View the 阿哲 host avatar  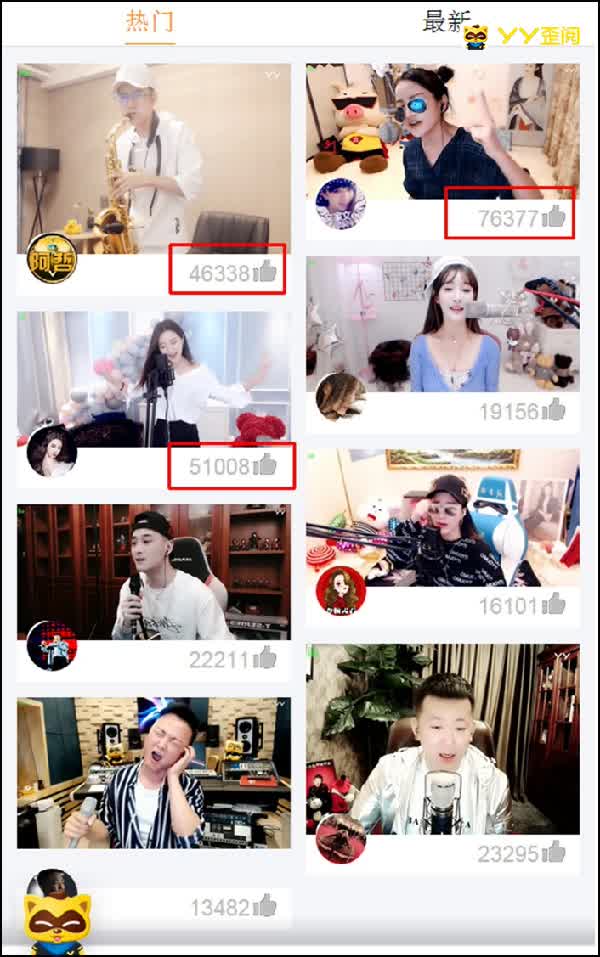51,258
